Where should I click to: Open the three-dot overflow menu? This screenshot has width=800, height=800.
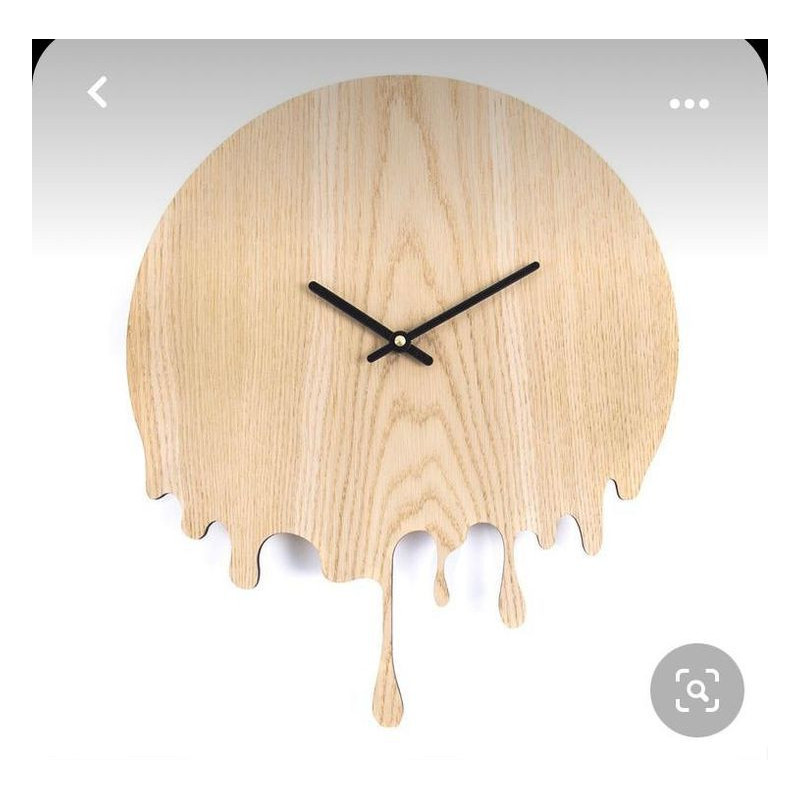(x=689, y=103)
